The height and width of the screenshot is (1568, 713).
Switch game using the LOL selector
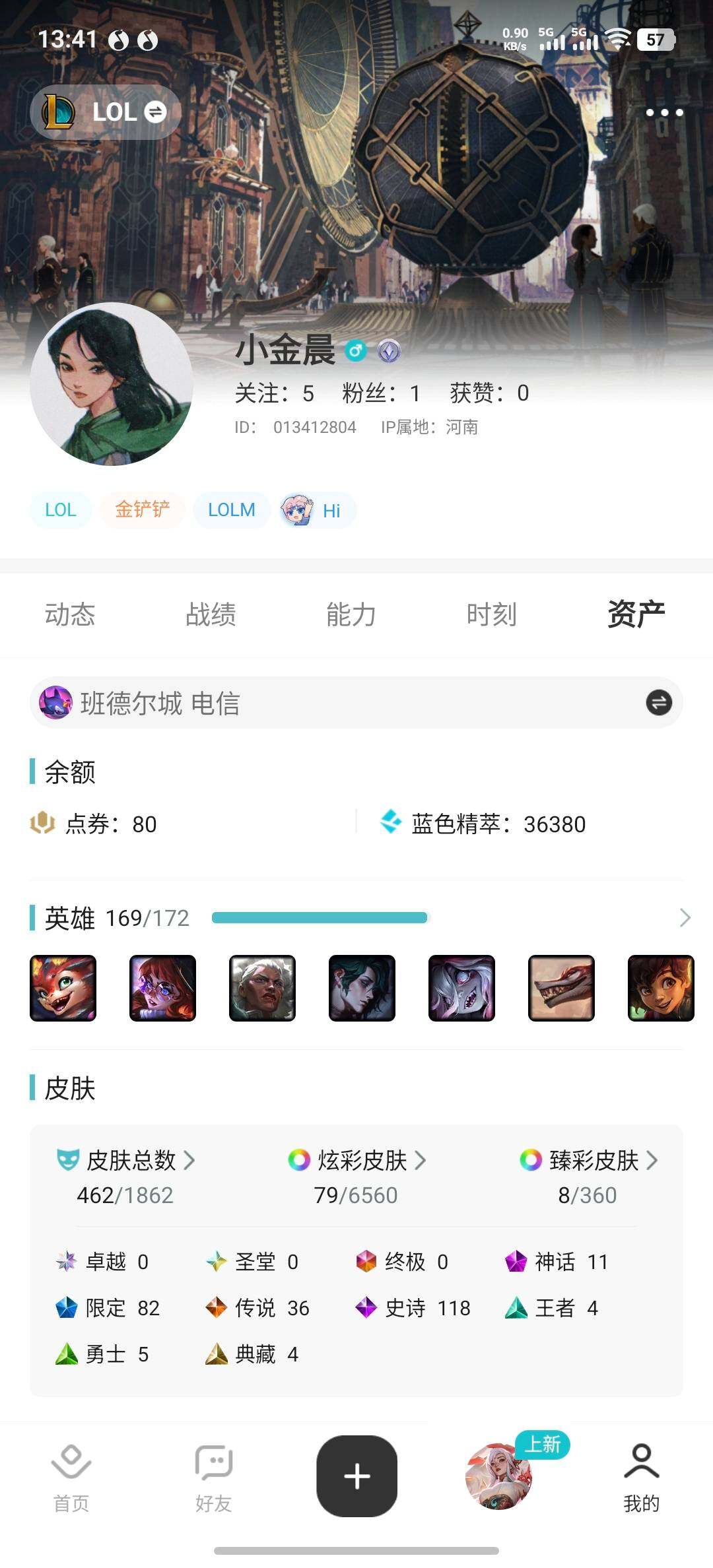click(106, 112)
